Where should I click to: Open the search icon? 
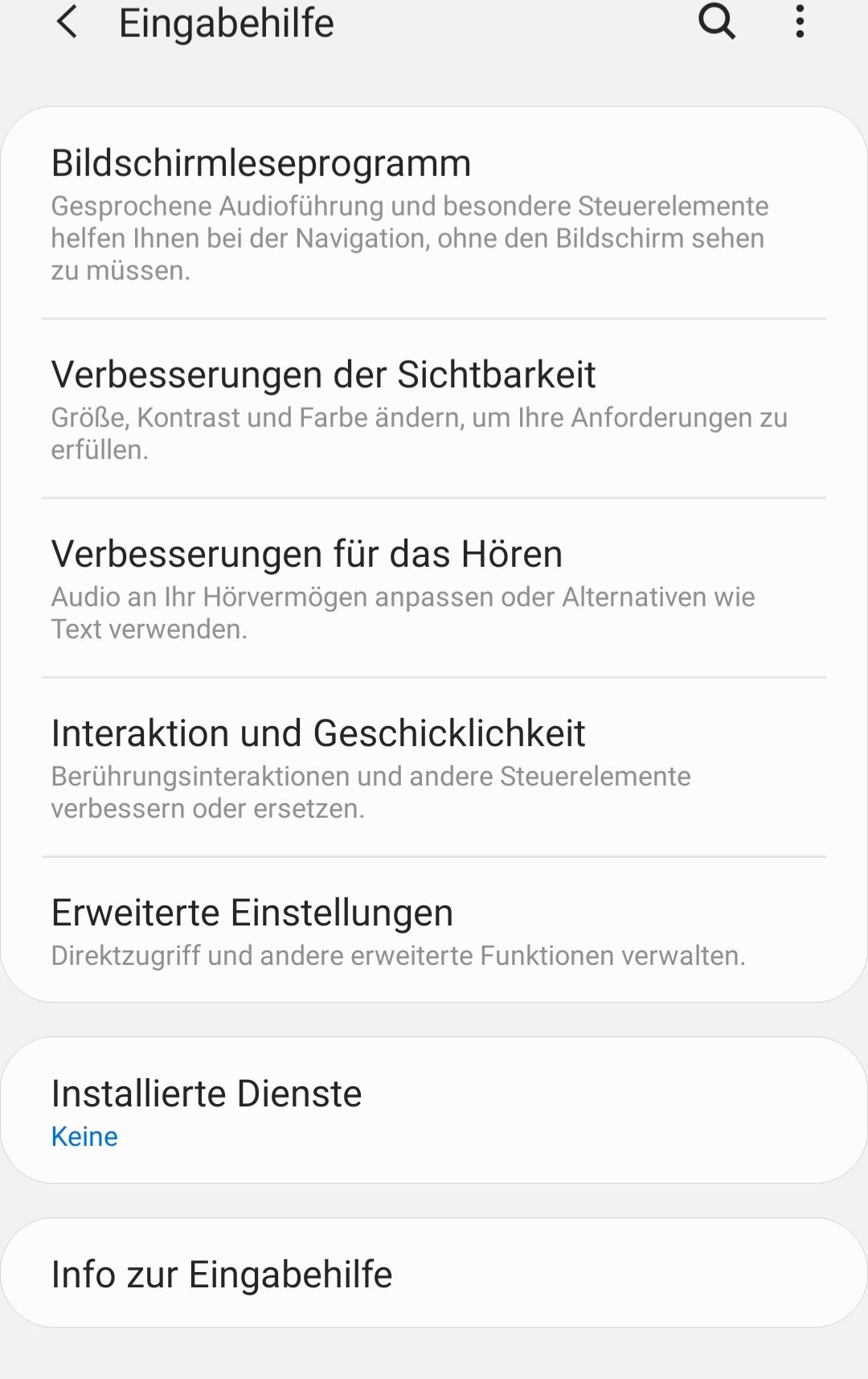tap(717, 22)
